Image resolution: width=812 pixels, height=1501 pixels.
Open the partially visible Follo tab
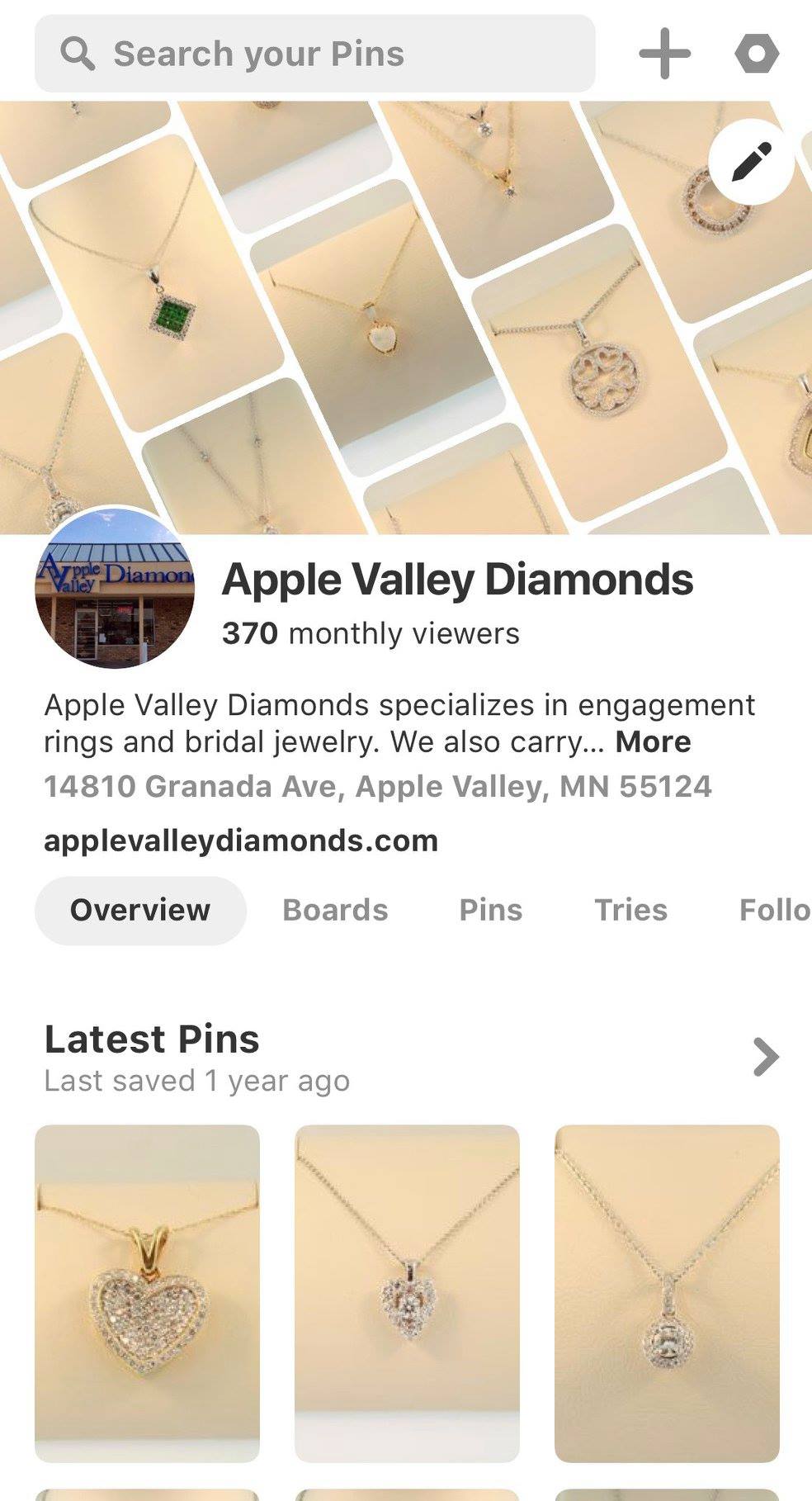point(774,910)
